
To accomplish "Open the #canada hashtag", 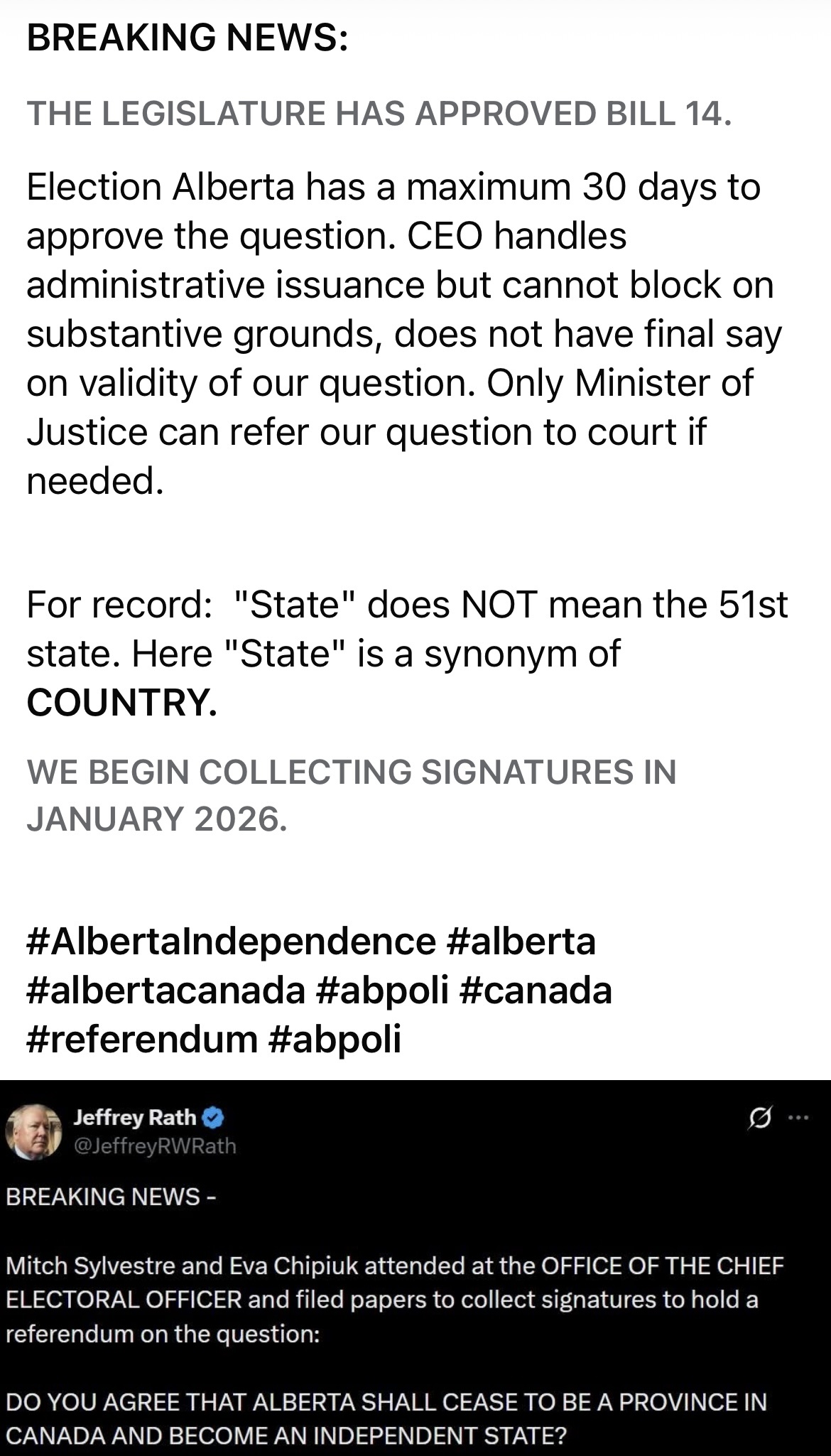I will 536,991.
